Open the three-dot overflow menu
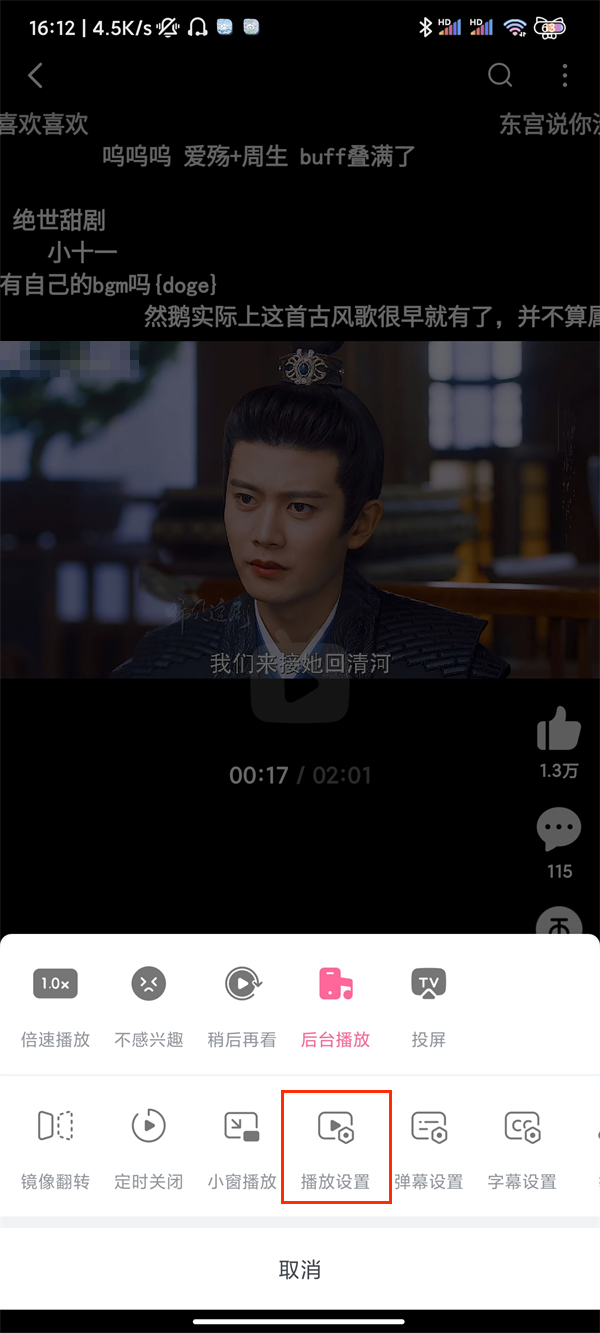Viewport: 600px width, 1333px height. pyautogui.click(x=565, y=75)
